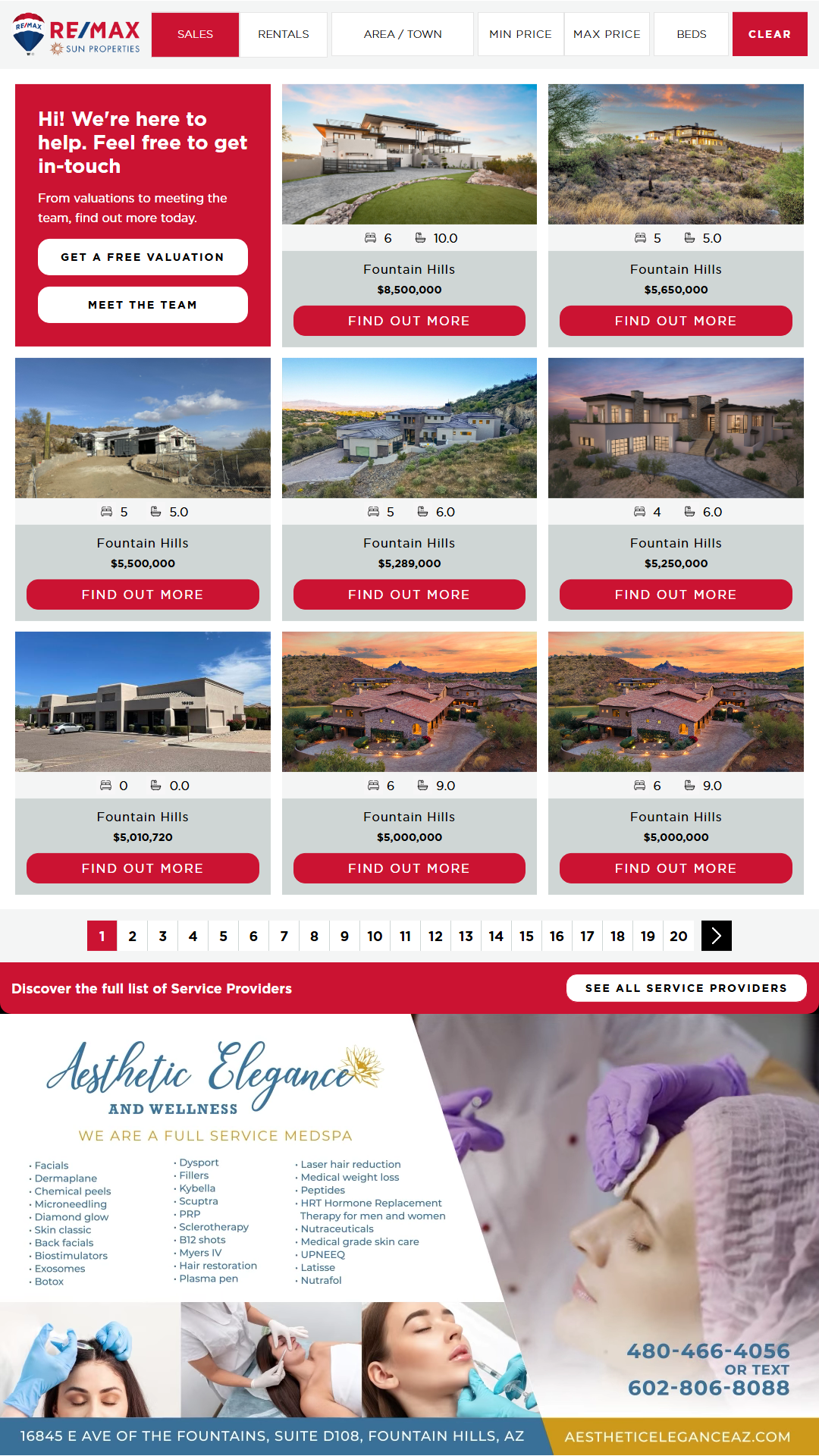819x1456 pixels.
Task: Open the $5,289,000 listing photo
Action: click(409, 428)
